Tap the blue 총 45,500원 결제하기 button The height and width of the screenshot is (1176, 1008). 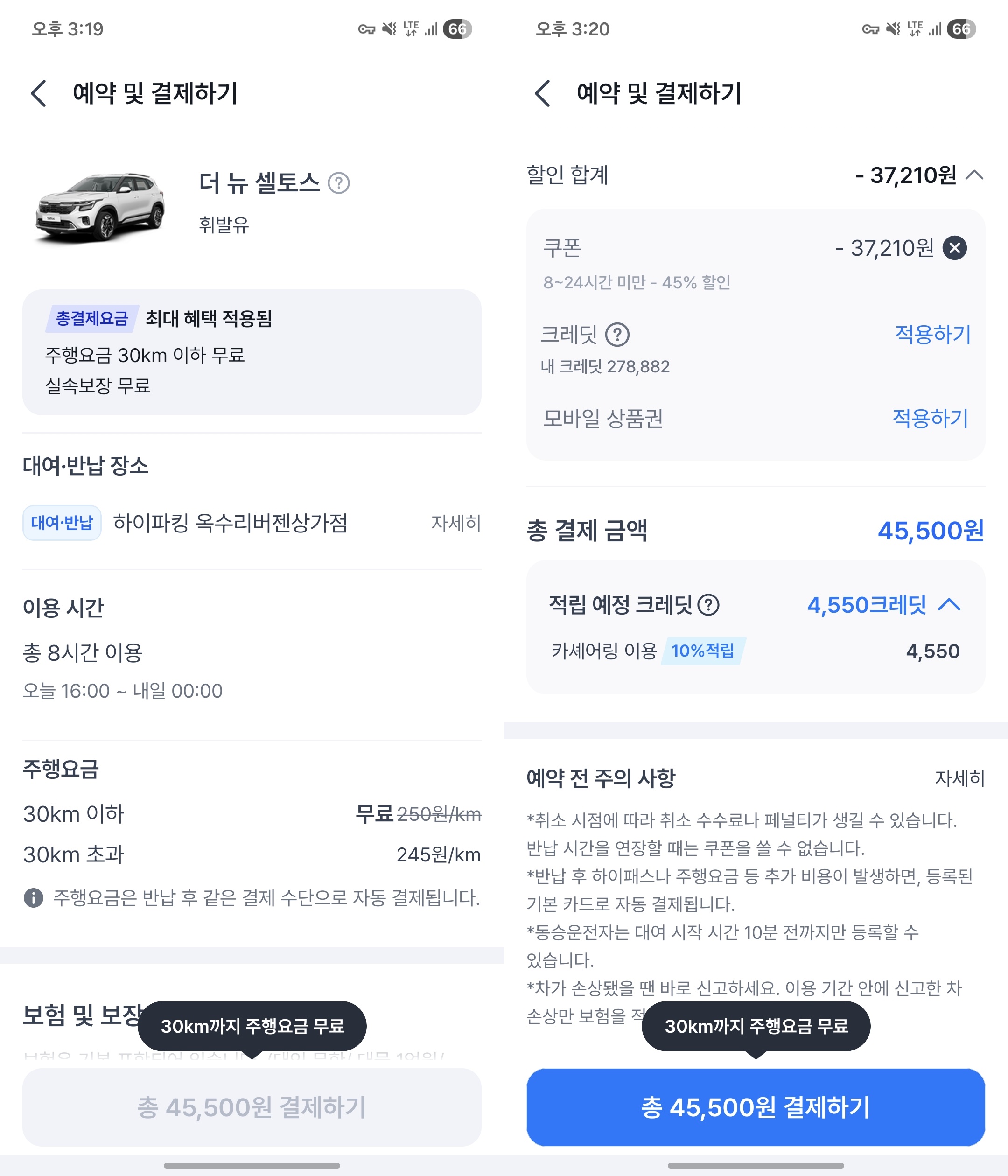click(756, 1107)
